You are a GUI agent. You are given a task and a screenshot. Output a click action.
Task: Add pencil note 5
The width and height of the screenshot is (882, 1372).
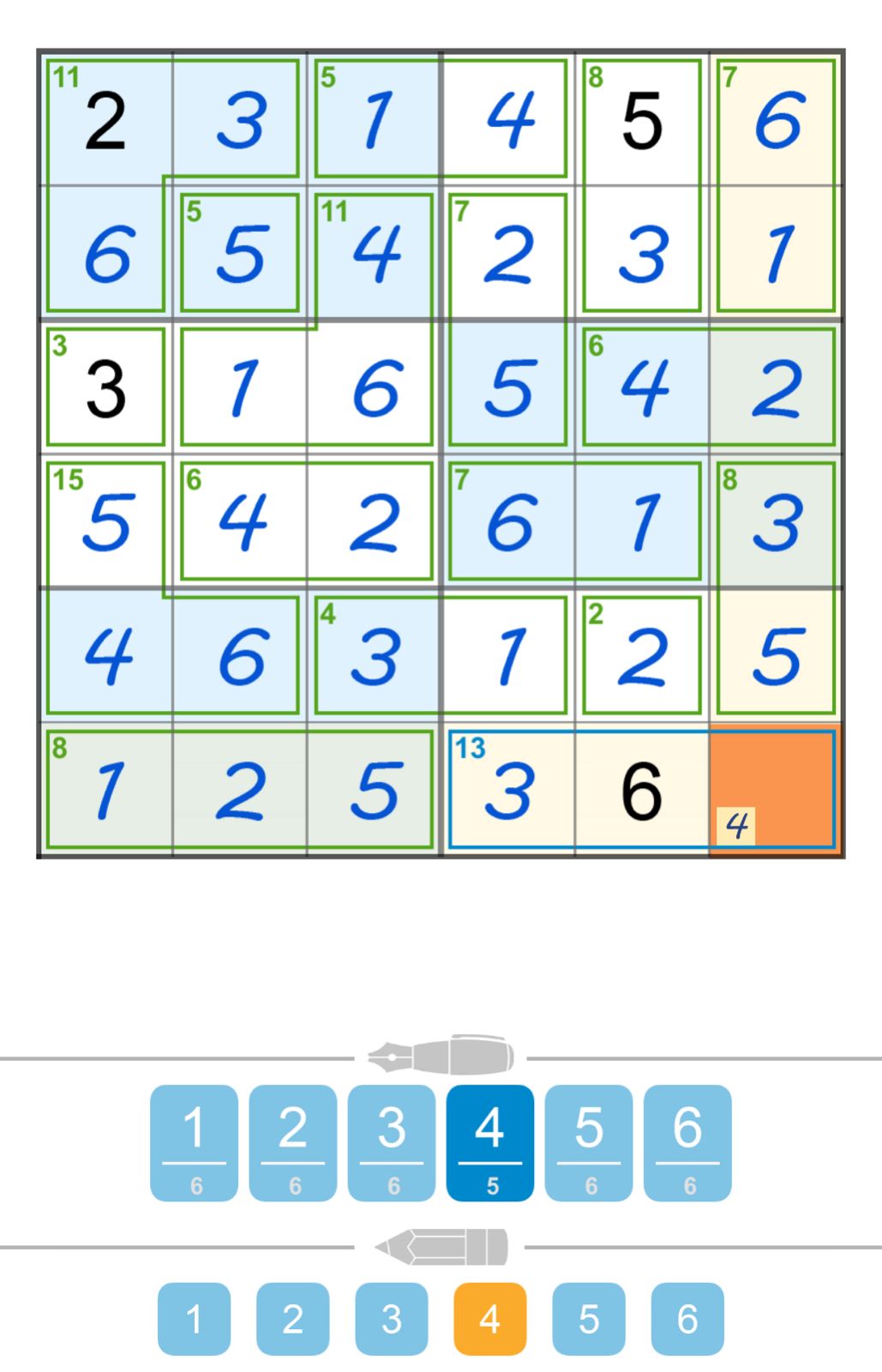click(x=588, y=1319)
